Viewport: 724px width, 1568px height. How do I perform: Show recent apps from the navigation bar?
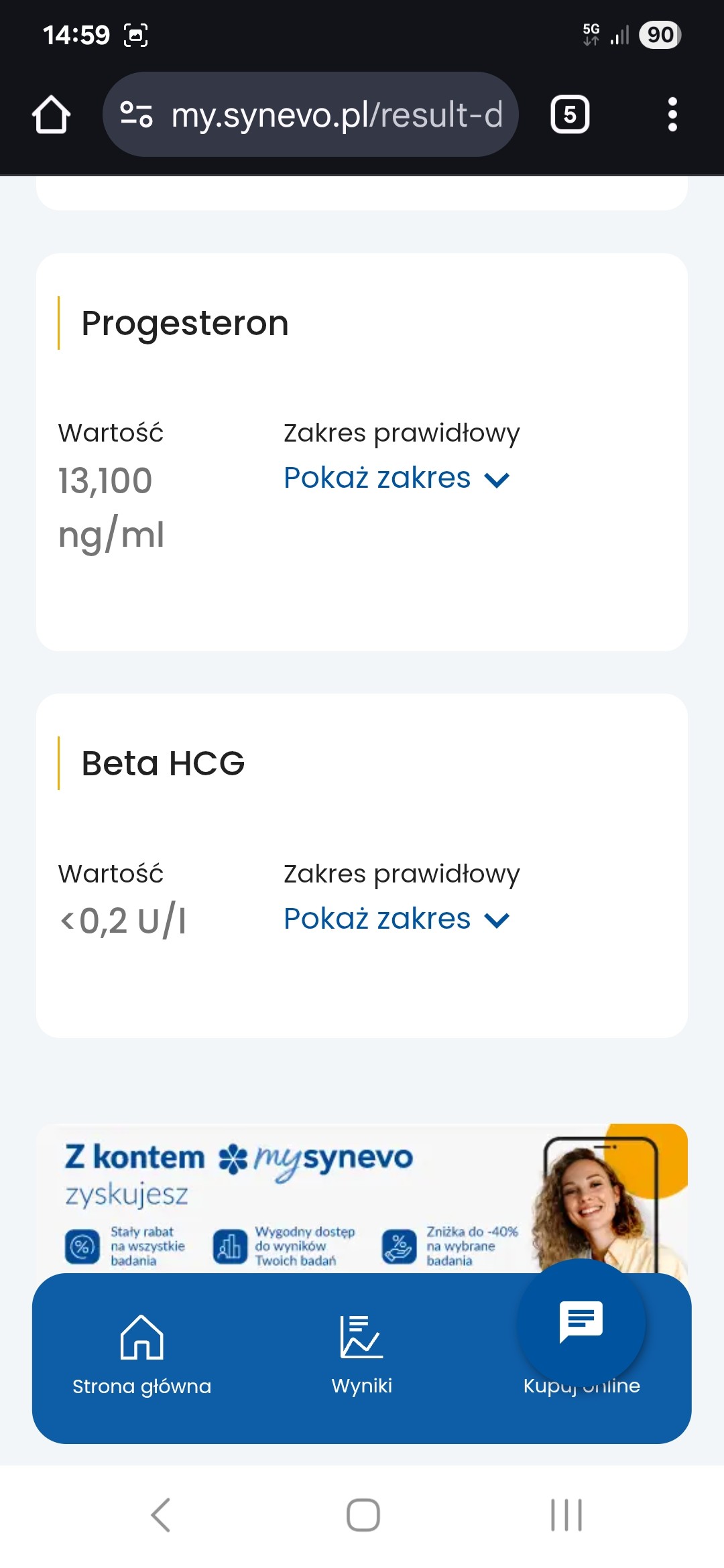[x=566, y=1515]
